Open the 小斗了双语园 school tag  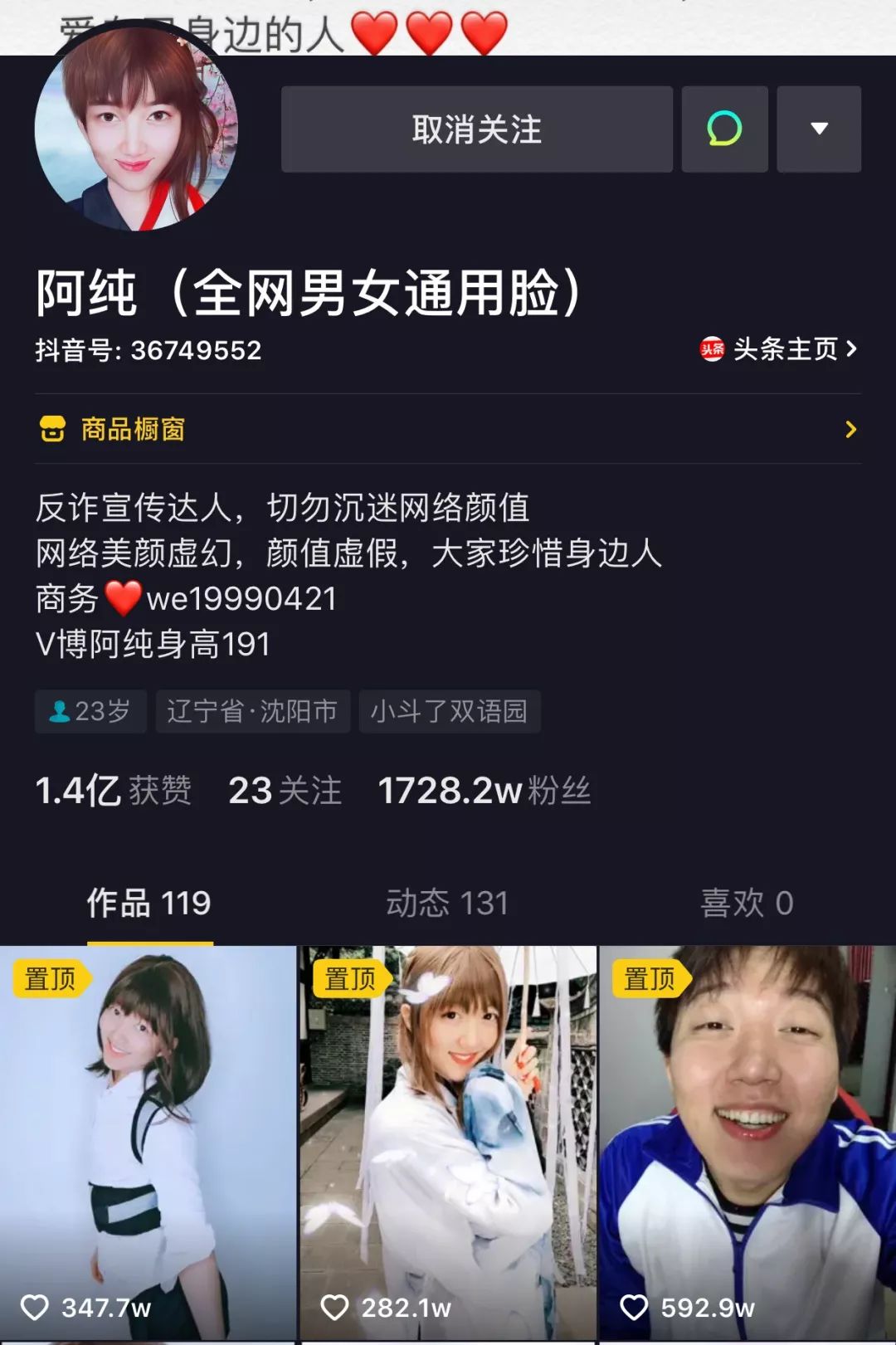click(x=450, y=711)
